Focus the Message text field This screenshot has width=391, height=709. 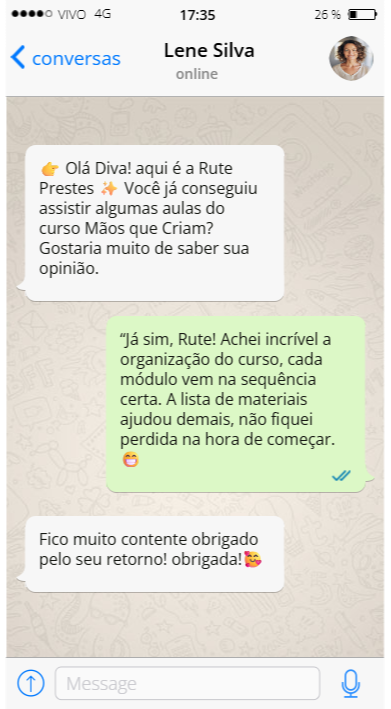pyautogui.click(x=188, y=683)
